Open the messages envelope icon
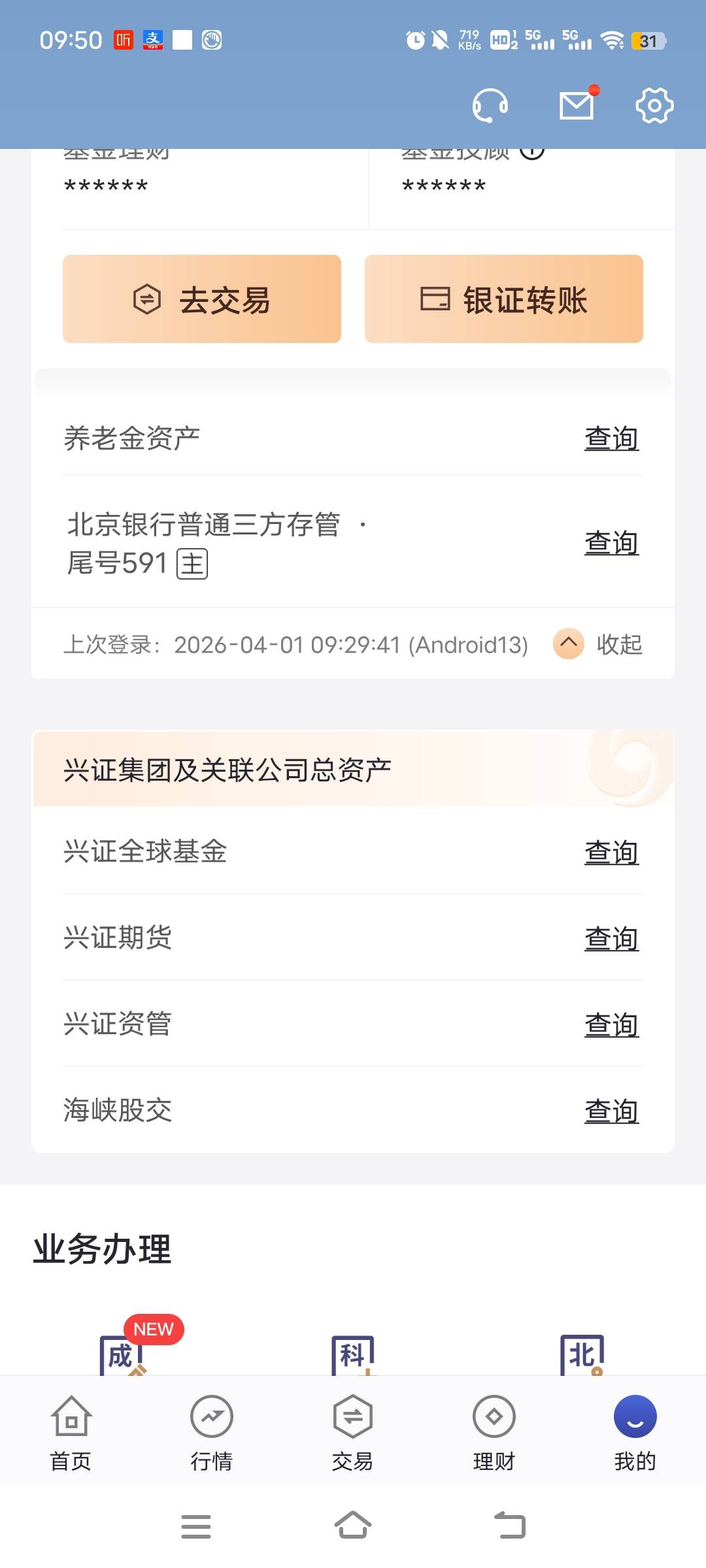Screen dimensions: 706x1568 tap(578, 105)
